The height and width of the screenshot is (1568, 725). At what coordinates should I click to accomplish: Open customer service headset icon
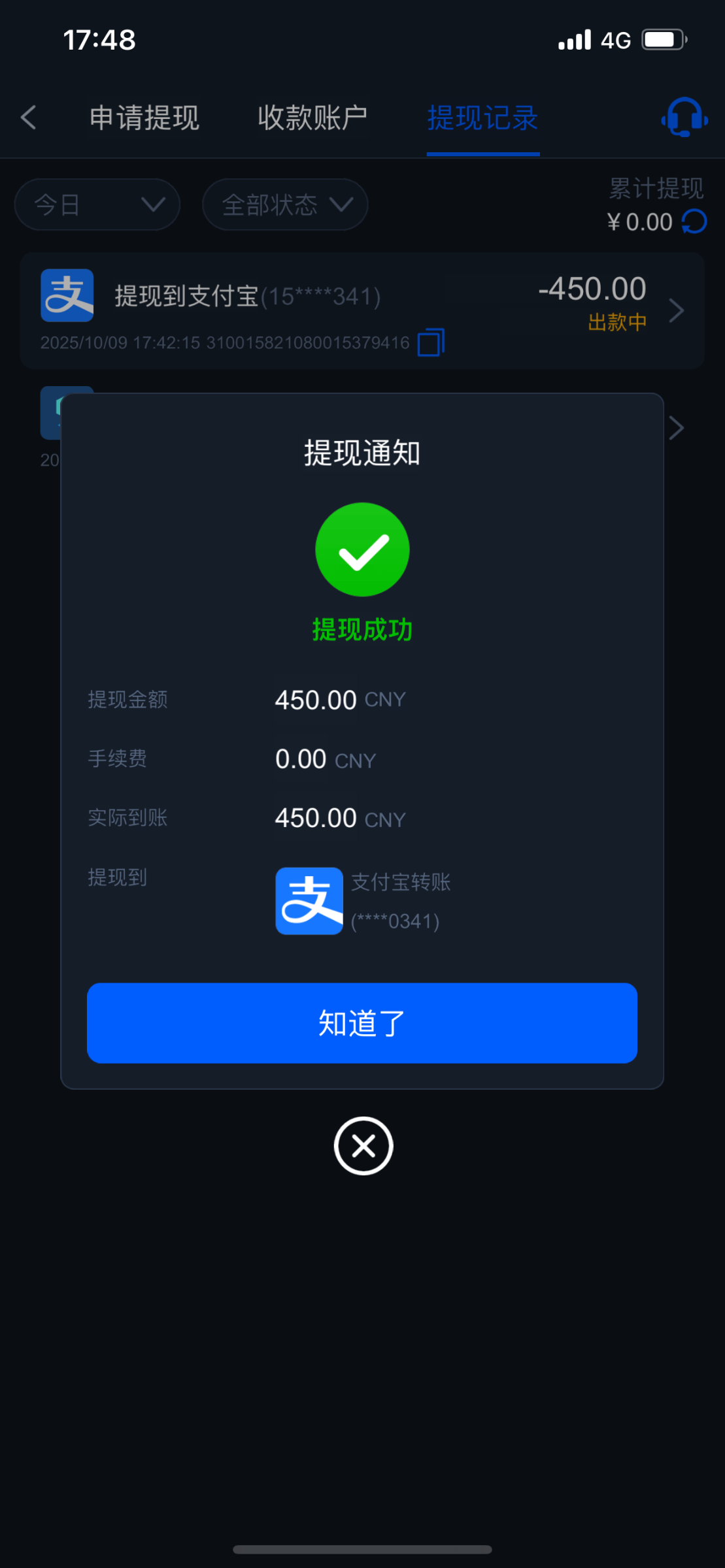point(684,118)
